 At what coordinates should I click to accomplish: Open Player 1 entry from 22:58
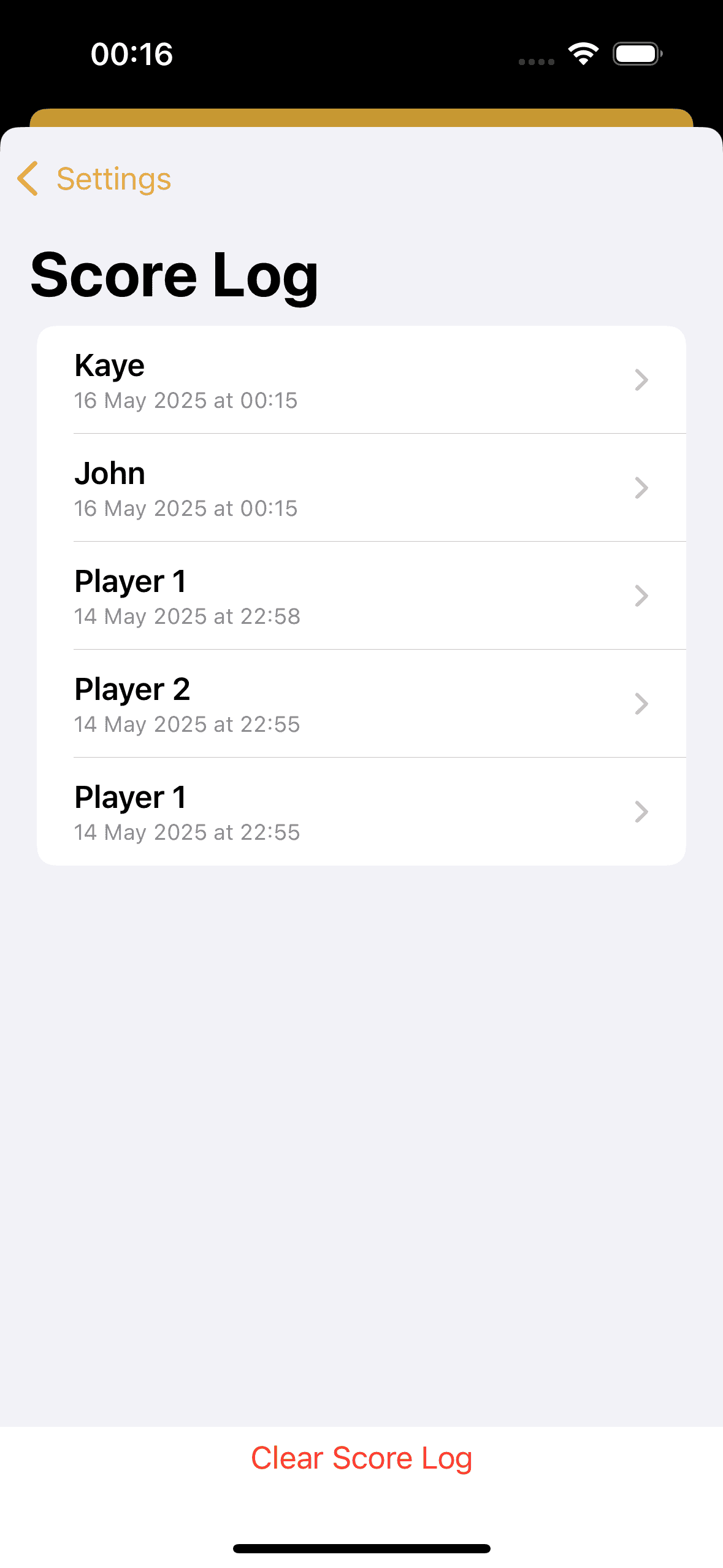361,596
